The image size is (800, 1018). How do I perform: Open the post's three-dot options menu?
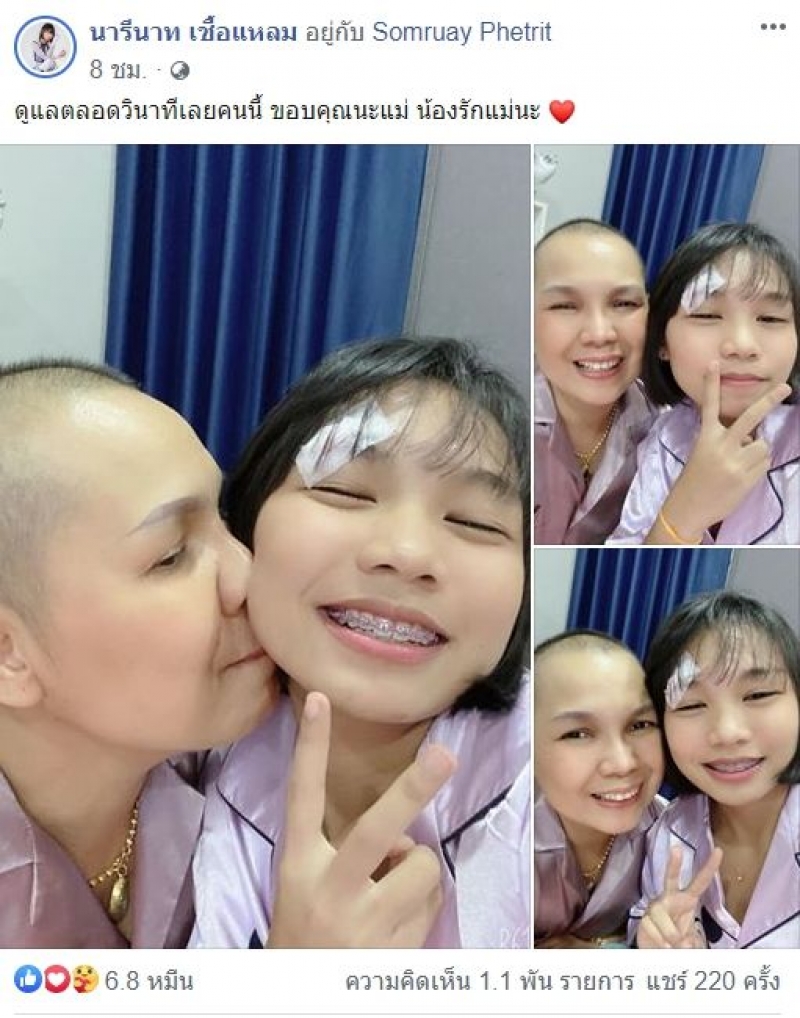point(772,27)
